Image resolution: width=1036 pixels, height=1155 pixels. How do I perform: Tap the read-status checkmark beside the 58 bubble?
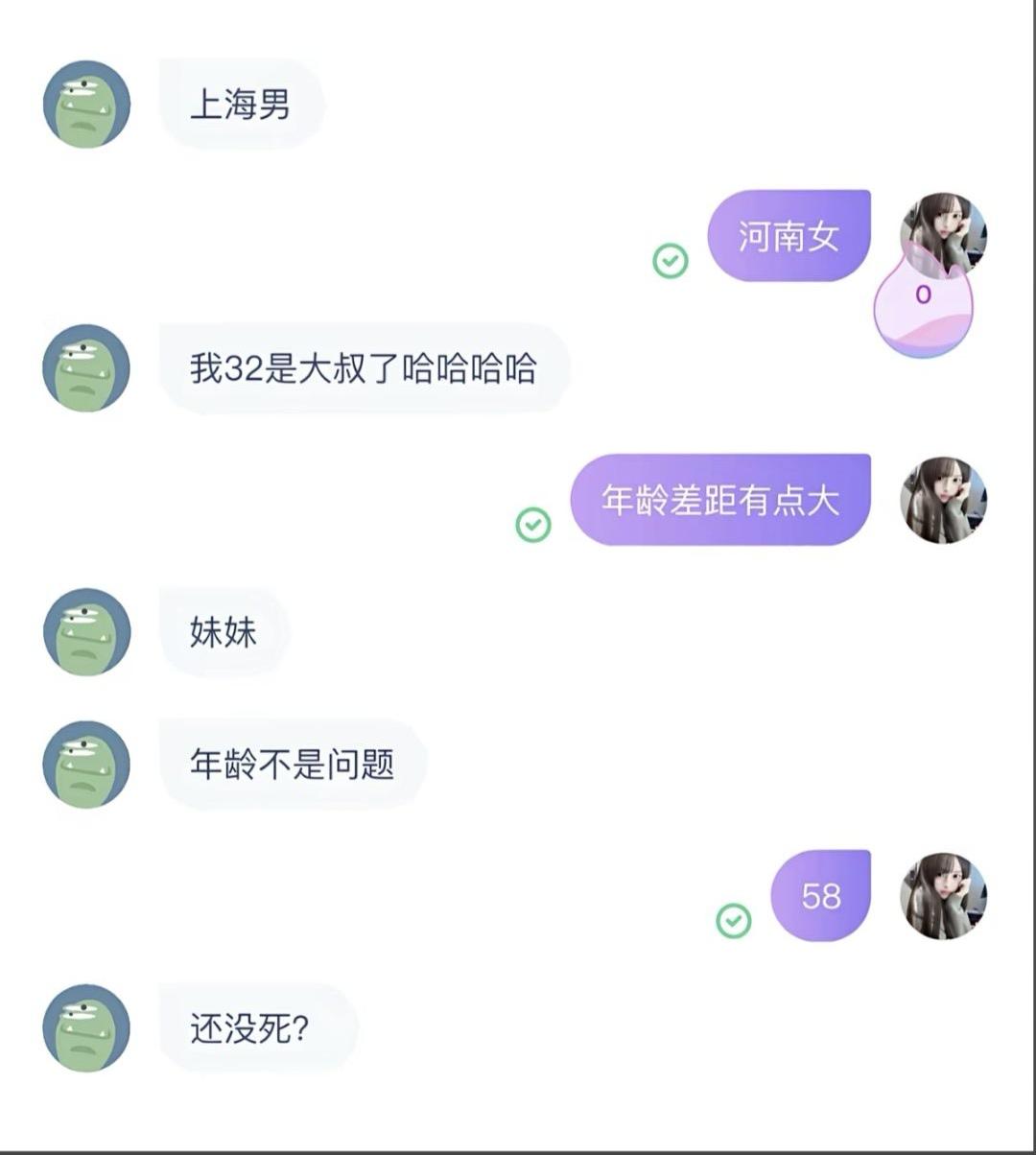click(x=734, y=921)
